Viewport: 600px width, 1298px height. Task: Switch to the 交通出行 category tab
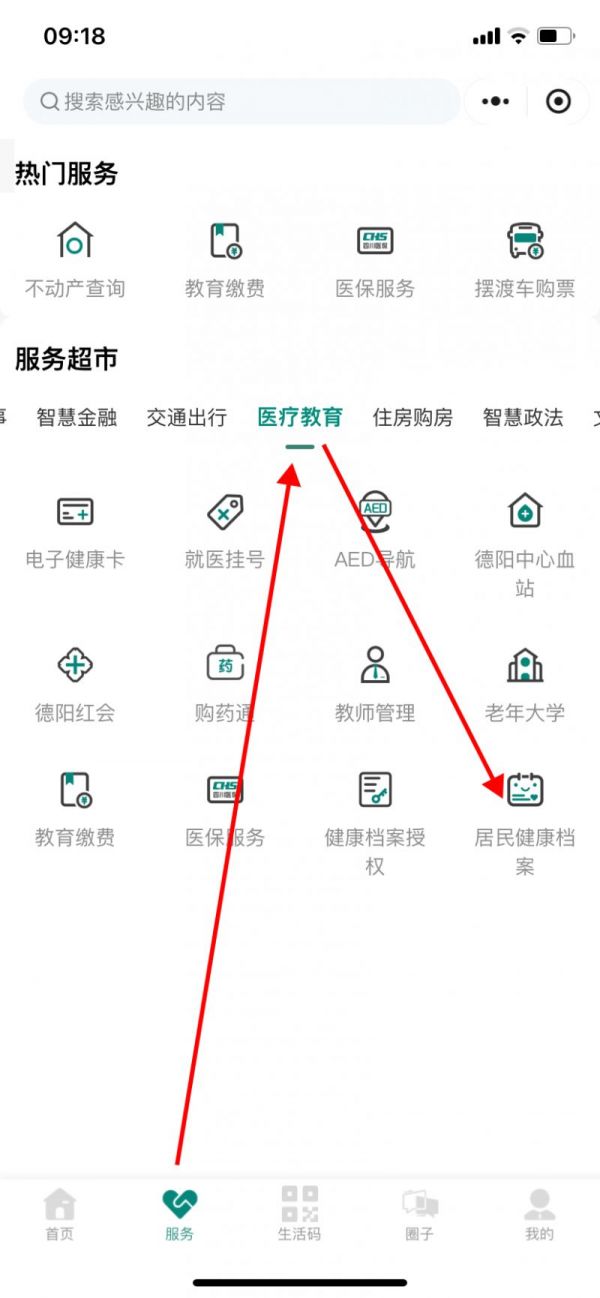click(x=187, y=418)
